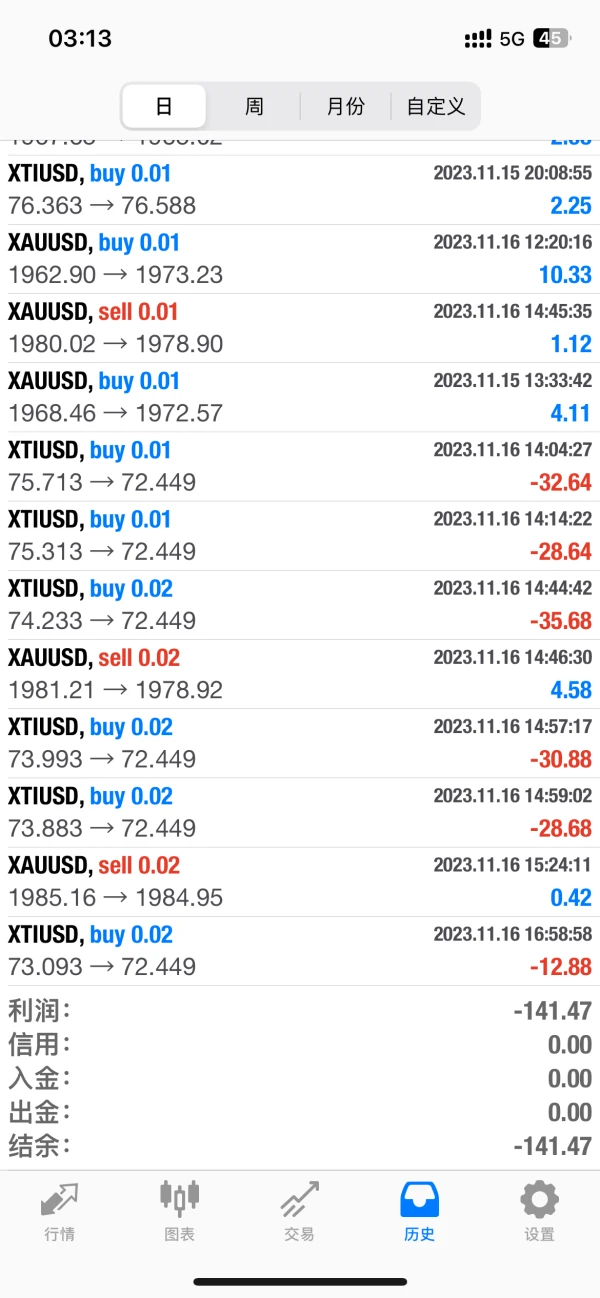This screenshot has height=1298, width=600.
Task: Expand XAUUSD sell trade from 1985.16
Action: pyautogui.click(x=300, y=881)
